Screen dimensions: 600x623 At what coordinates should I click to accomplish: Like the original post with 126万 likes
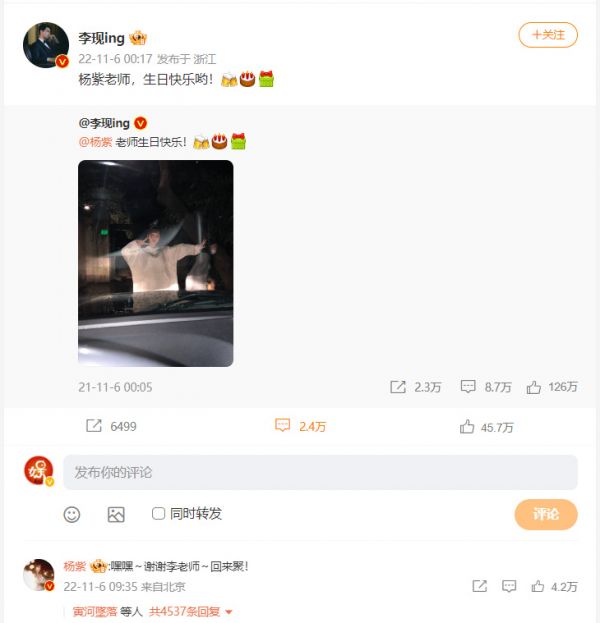point(552,387)
